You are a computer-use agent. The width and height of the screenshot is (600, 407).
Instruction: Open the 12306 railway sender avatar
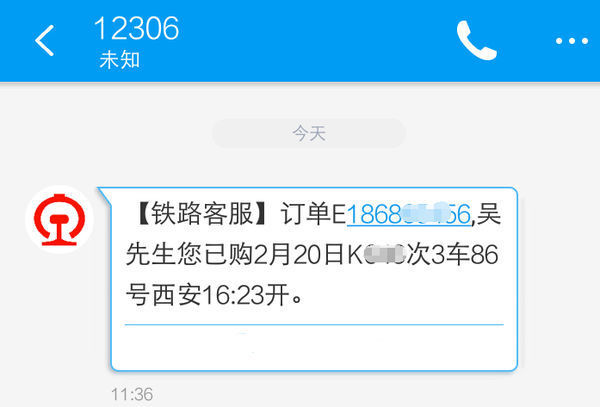tap(58, 219)
